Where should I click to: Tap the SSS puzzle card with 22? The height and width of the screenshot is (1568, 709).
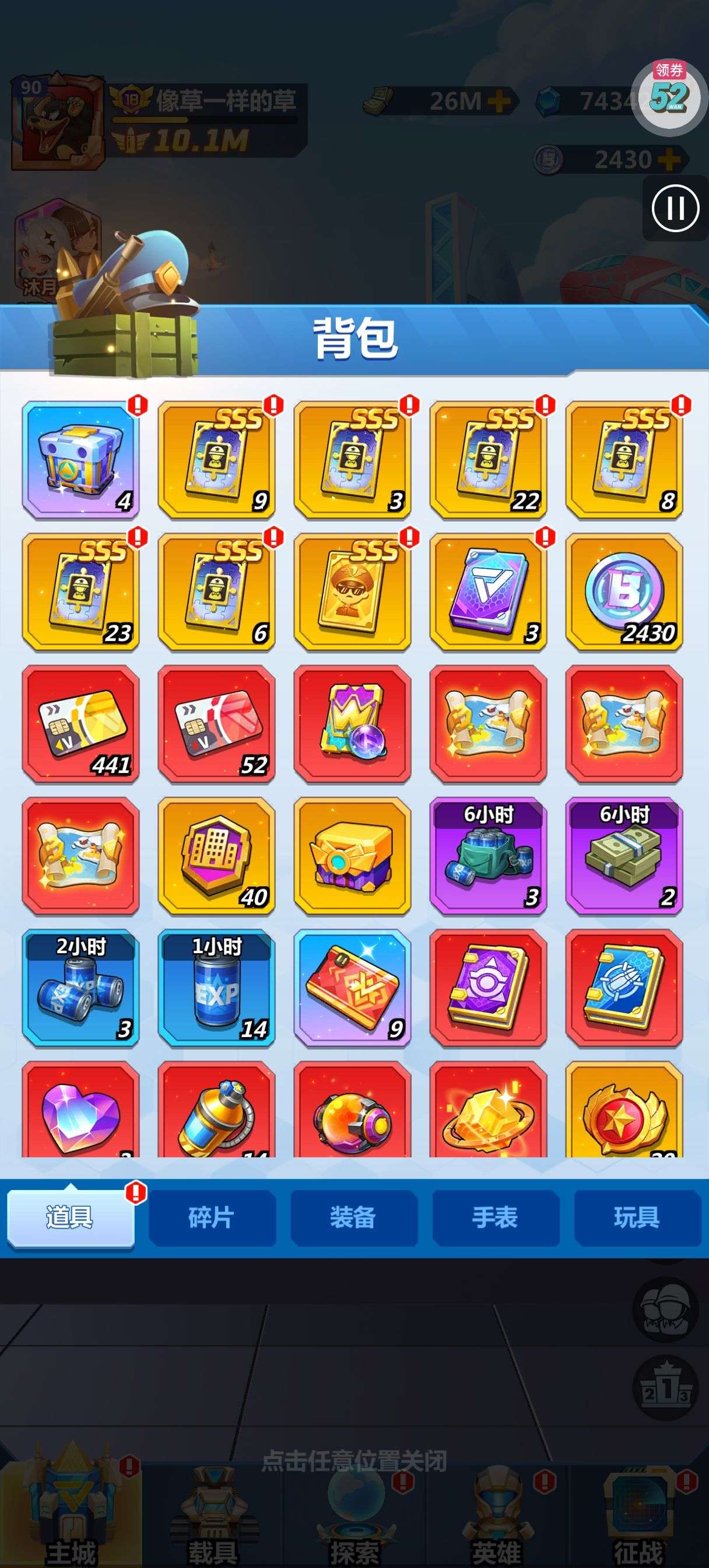[488, 460]
